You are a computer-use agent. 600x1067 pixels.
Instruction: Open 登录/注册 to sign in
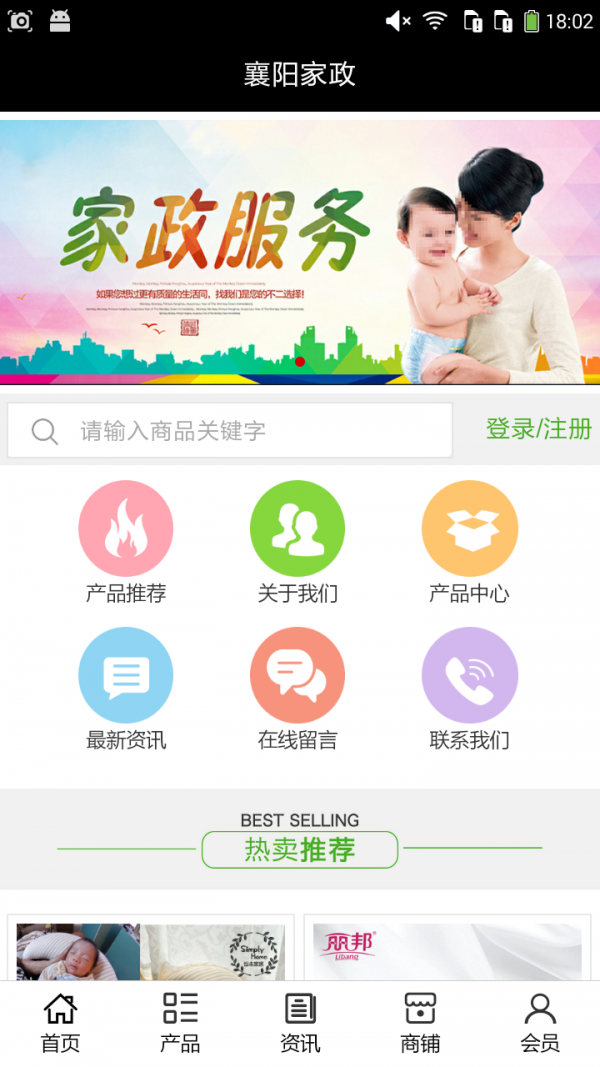tap(538, 430)
